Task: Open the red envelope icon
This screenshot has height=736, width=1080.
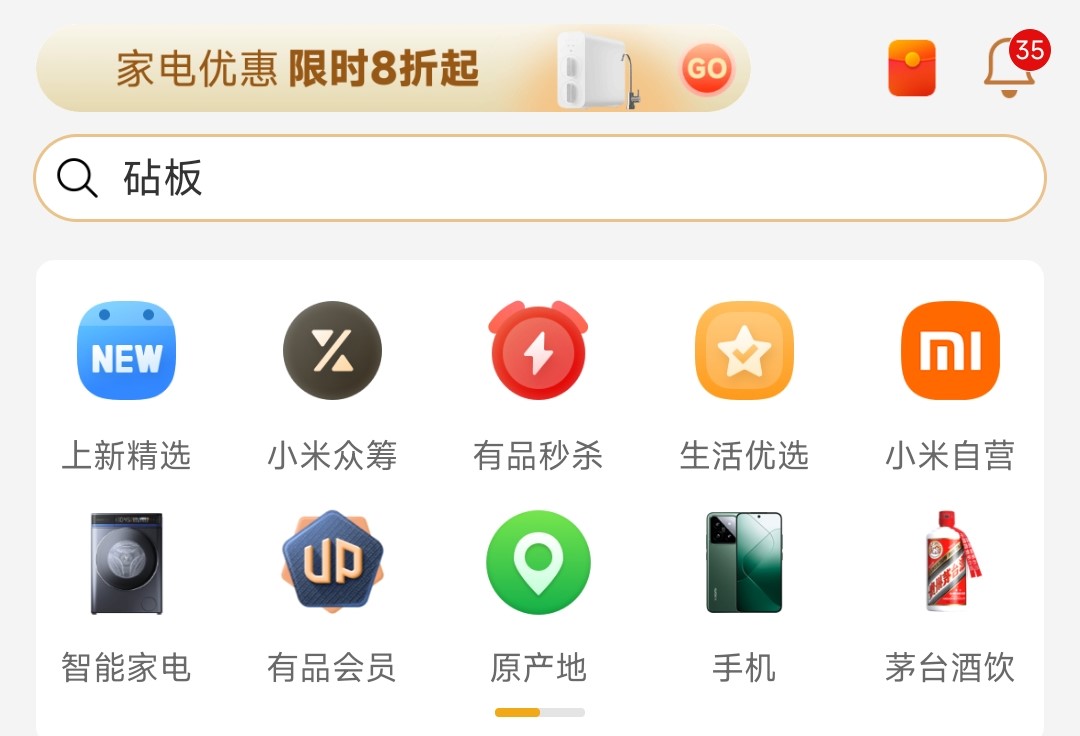Action: pyautogui.click(x=911, y=68)
